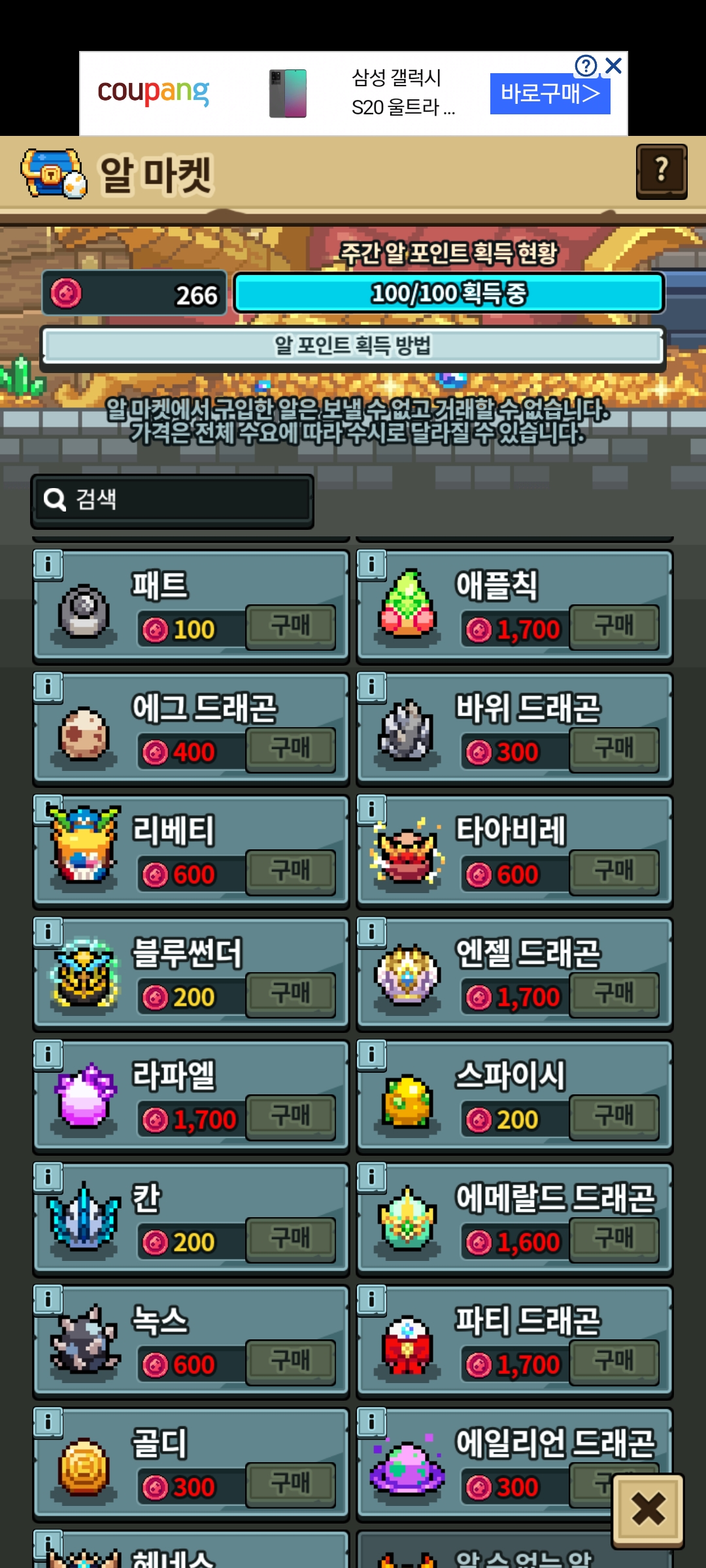The height and width of the screenshot is (1568, 706).
Task: Open the help question mark button
Action: pos(661,171)
